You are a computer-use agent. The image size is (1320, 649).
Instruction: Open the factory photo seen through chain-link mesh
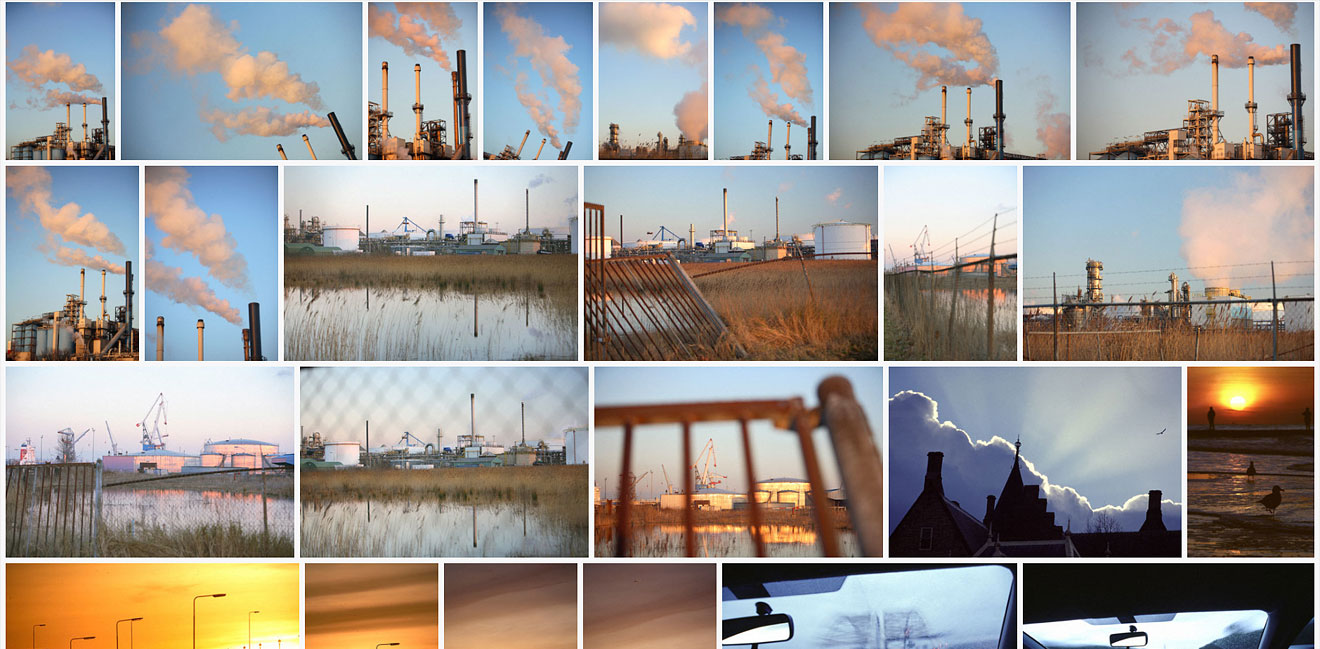pyautogui.click(x=444, y=461)
